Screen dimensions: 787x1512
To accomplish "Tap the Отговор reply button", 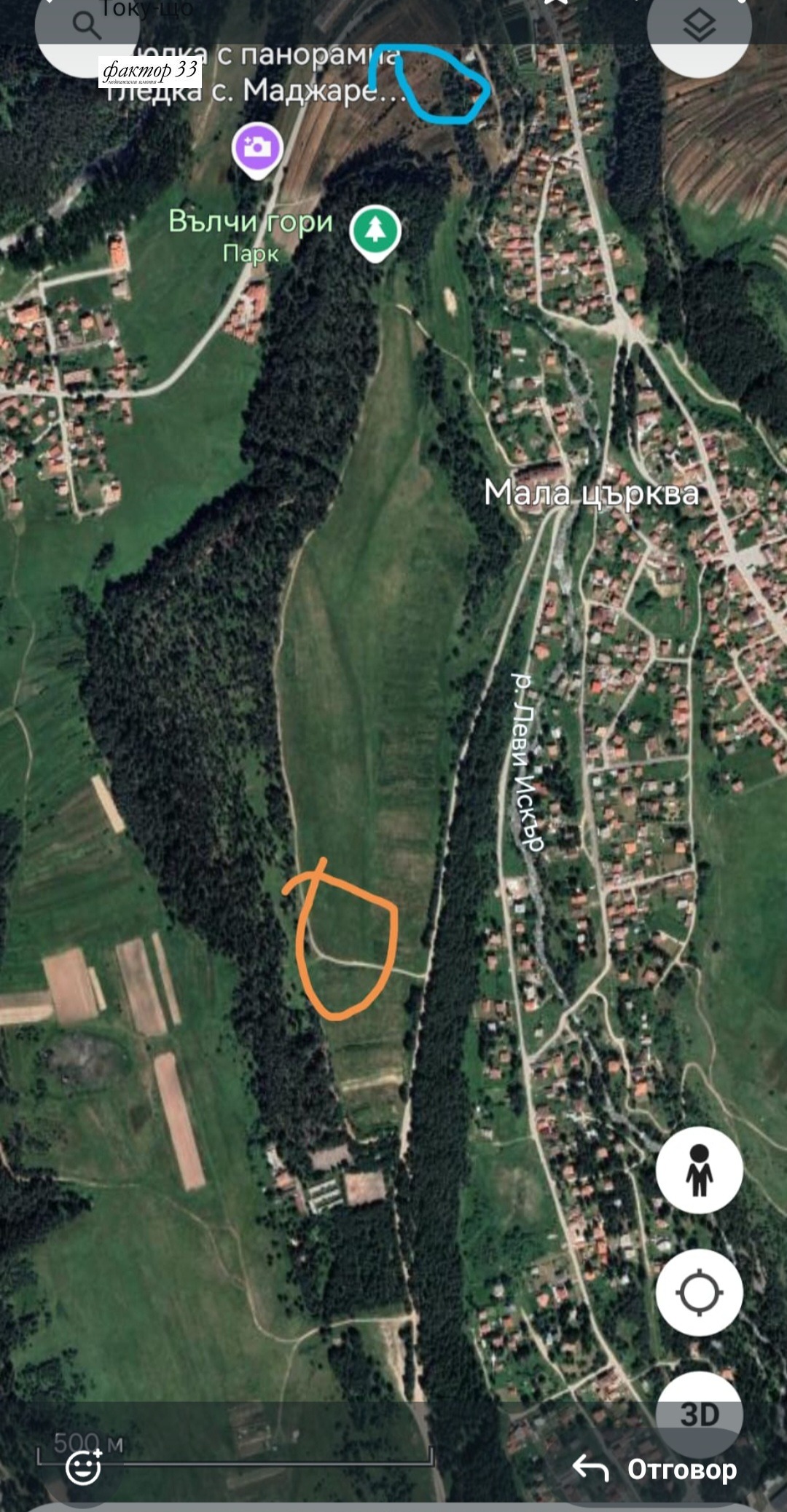I will (x=656, y=1469).
